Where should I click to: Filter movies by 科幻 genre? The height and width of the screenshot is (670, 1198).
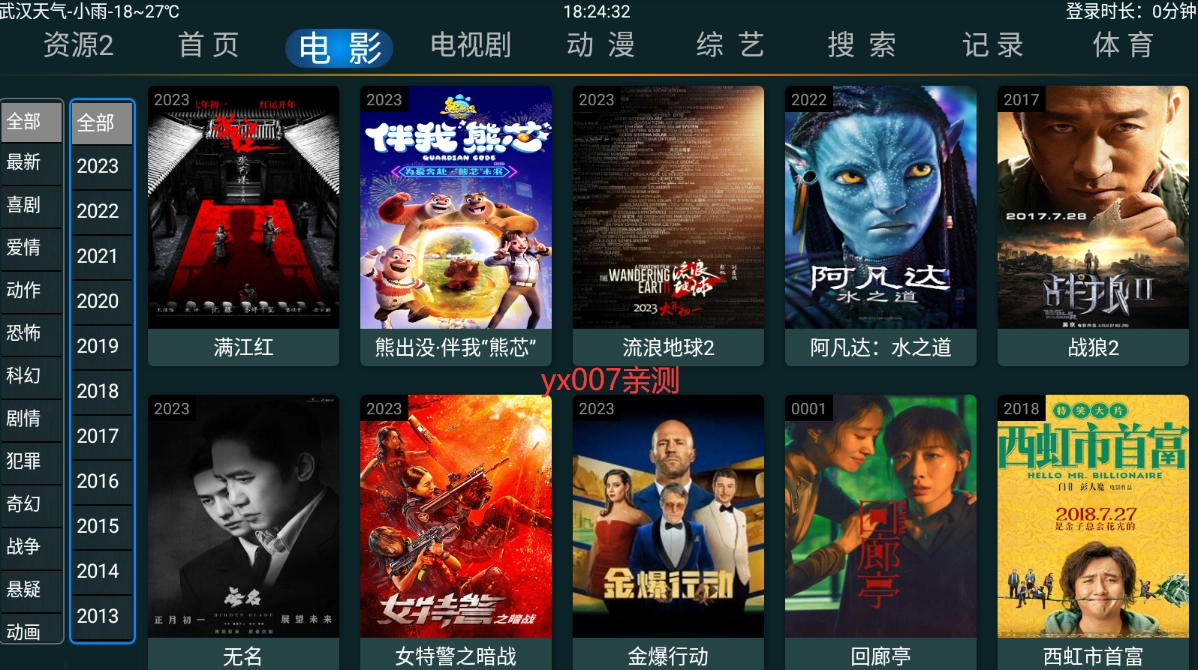(x=24, y=376)
